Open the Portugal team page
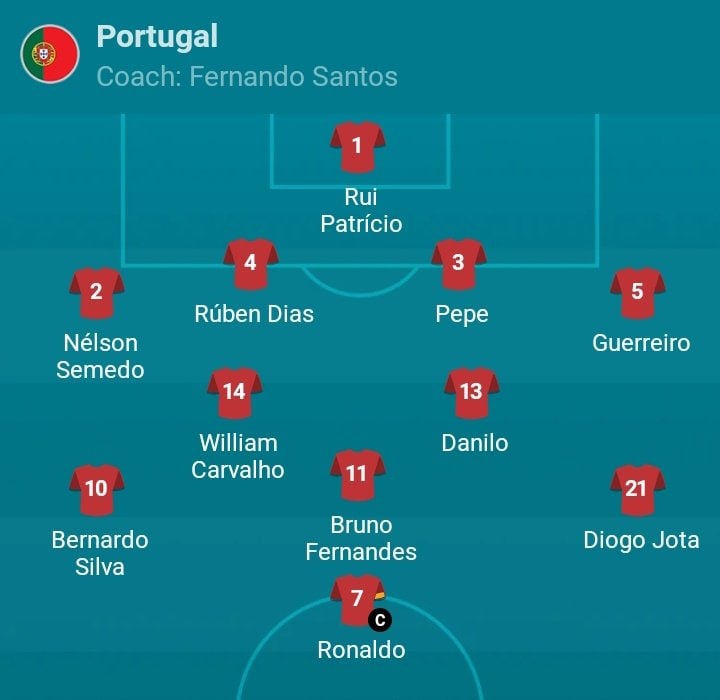The image size is (720, 700). (156, 38)
